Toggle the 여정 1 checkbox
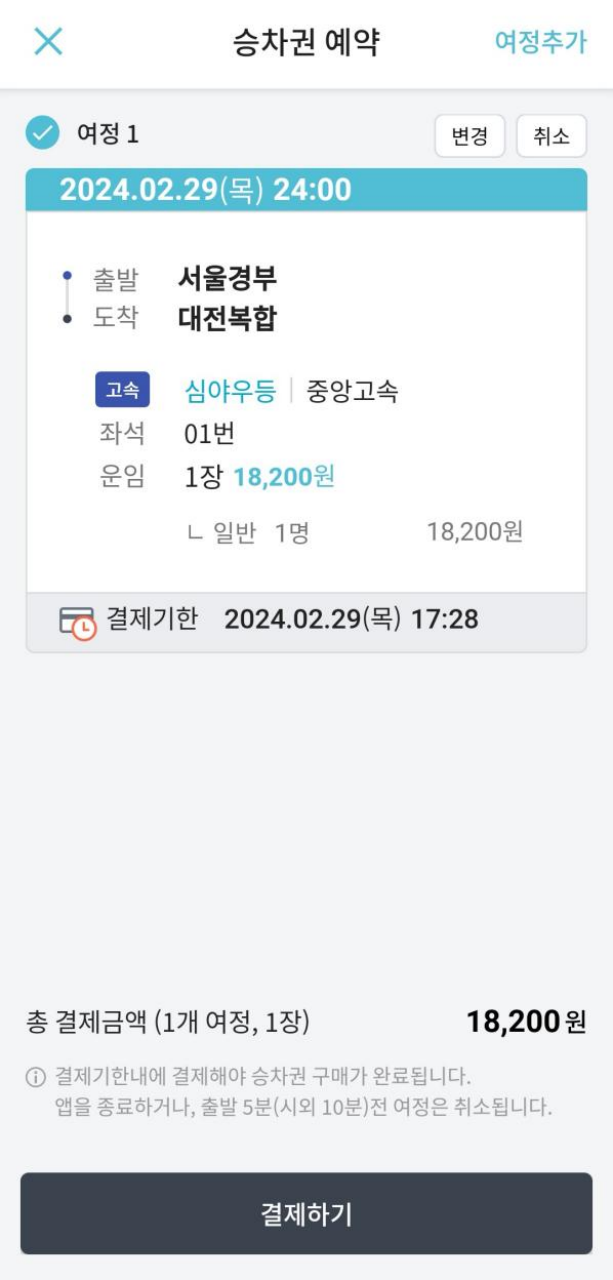The height and width of the screenshot is (1280, 613). (43, 133)
